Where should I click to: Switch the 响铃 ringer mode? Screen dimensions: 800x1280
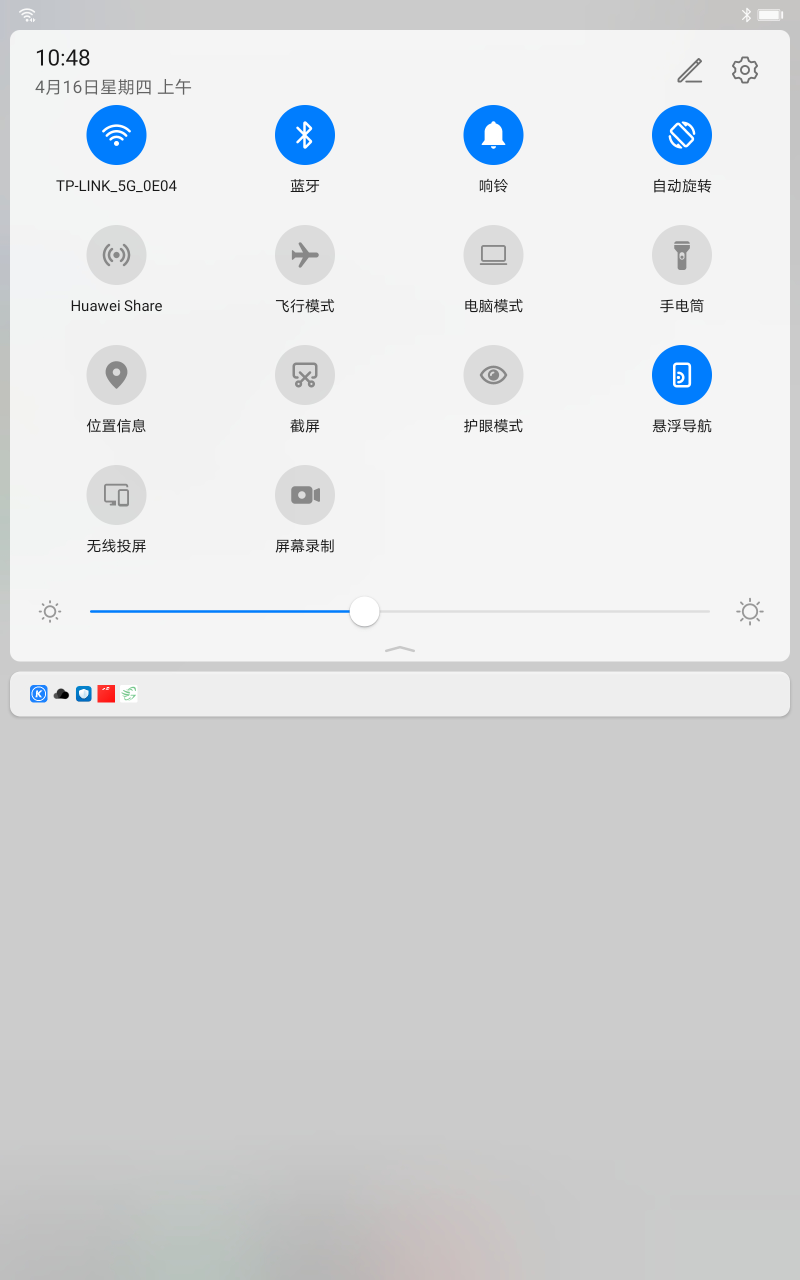(x=493, y=135)
